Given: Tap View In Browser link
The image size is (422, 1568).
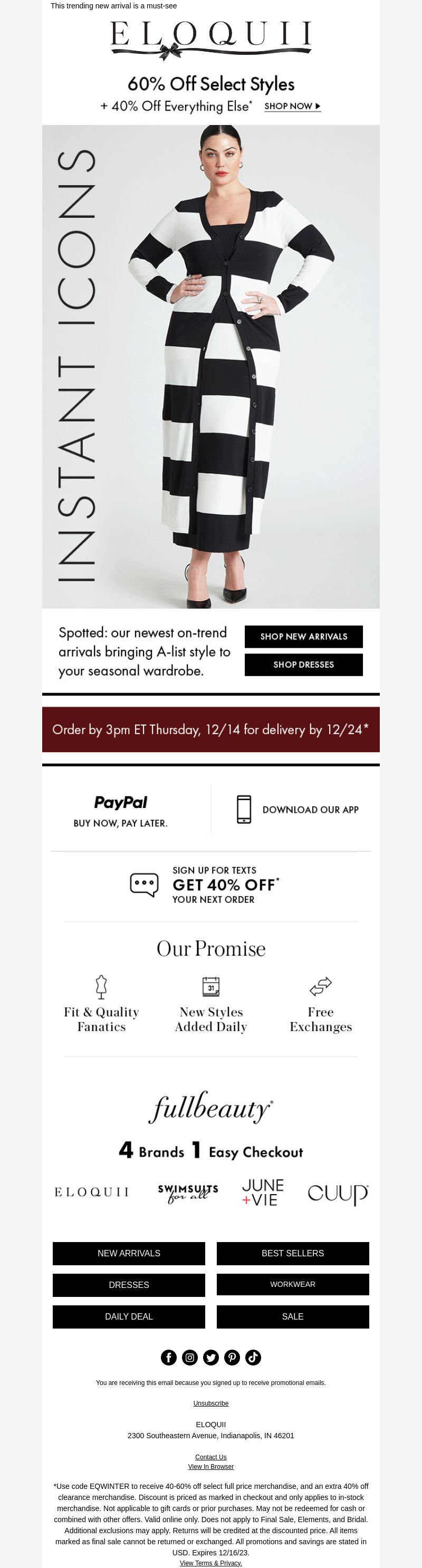Looking at the screenshot, I should click(x=210, y=1466).
